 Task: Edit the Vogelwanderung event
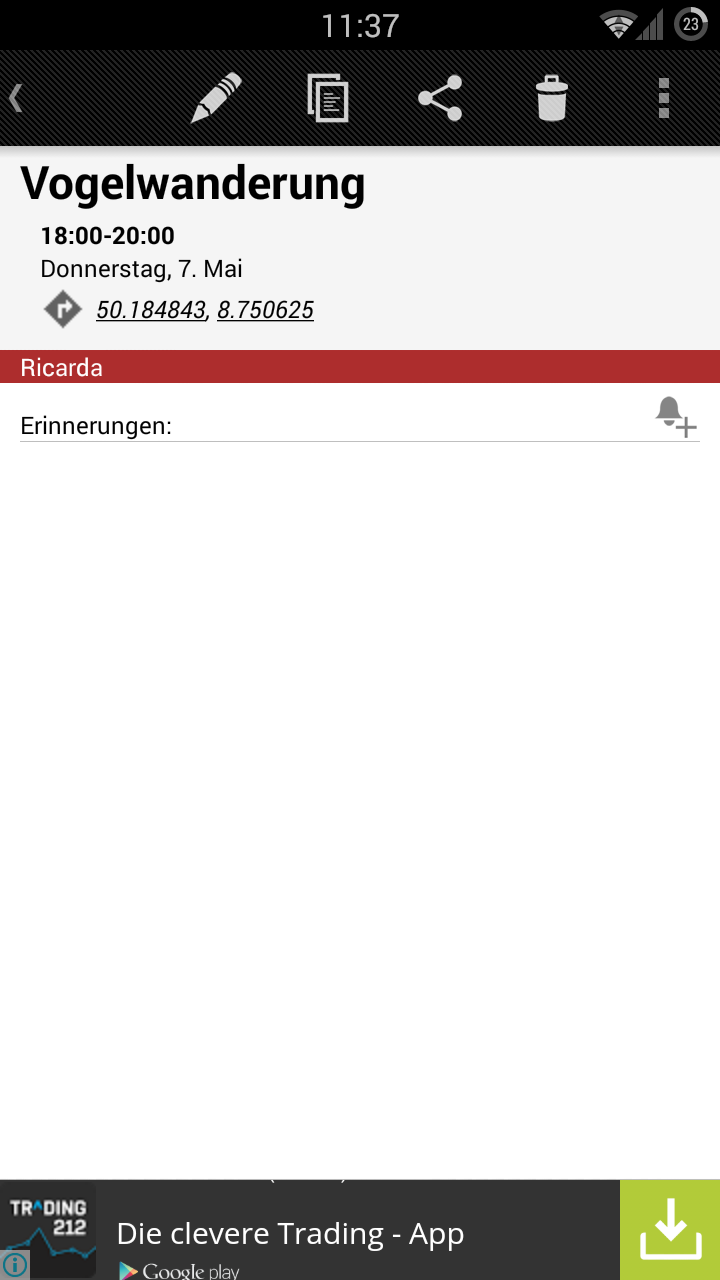(217, 98)
